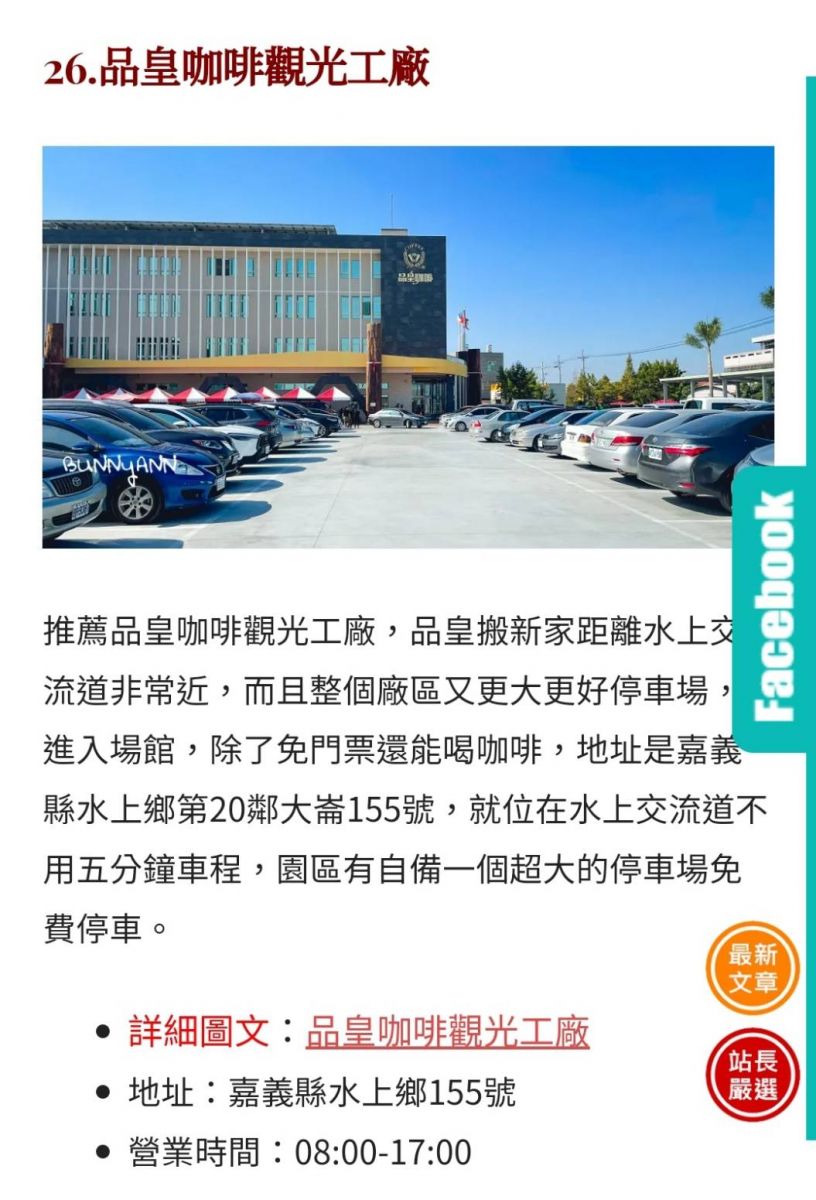The height and width of the screenshot is (1200, 816).
Task: Open the 品皇咖啡觀光工廠 detailed article link
Action: coord(447,1031)
